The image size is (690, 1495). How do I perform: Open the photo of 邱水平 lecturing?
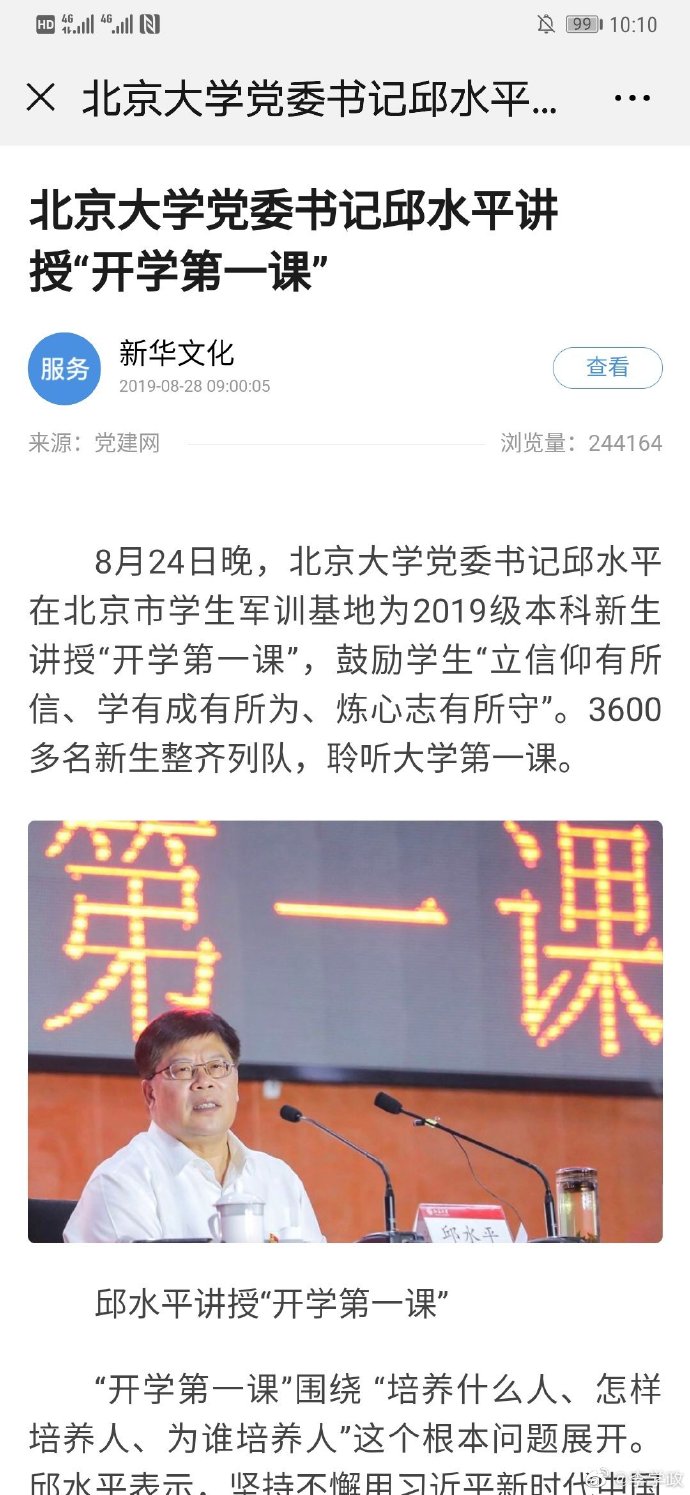pyautogui.click(x=345, y=1031)
